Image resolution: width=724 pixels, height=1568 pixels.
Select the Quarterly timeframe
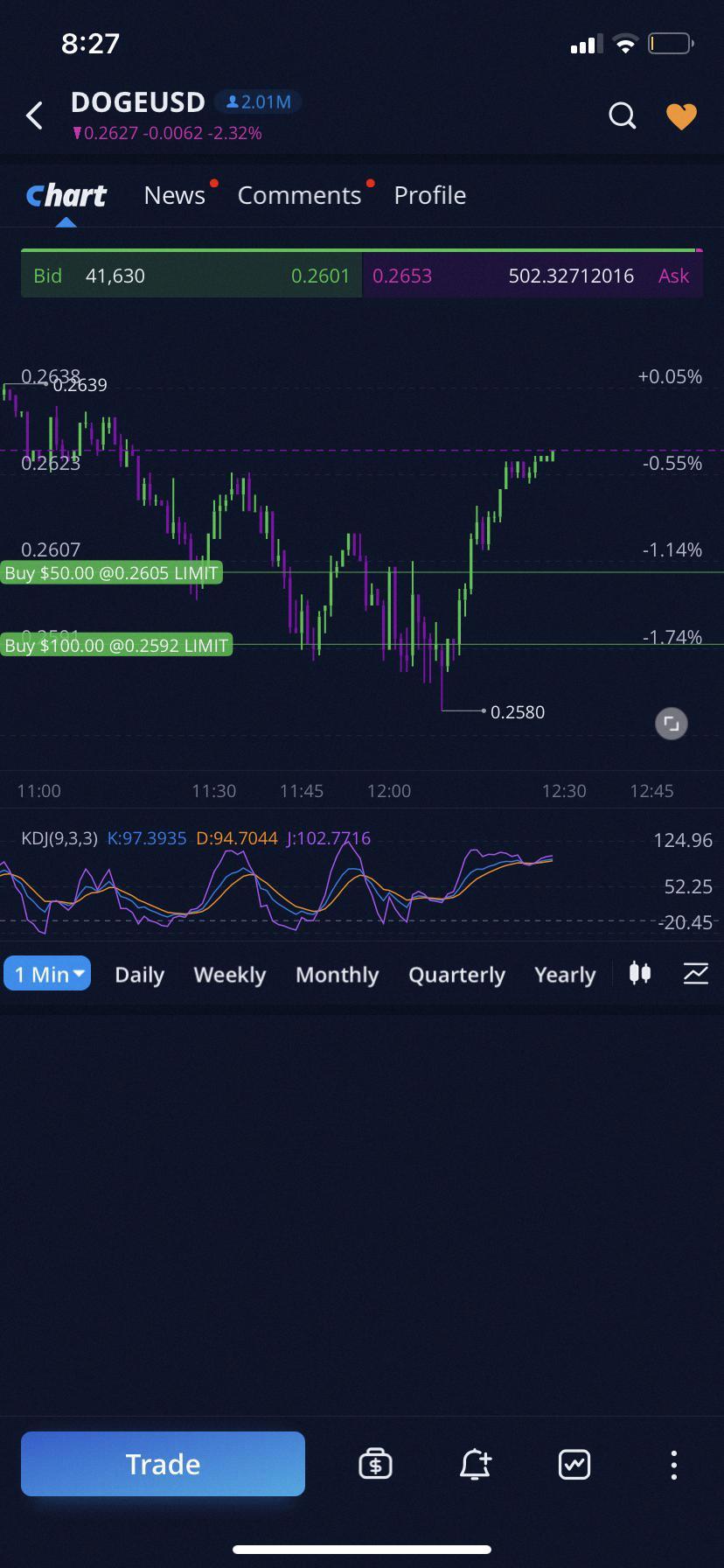(456, 974)
